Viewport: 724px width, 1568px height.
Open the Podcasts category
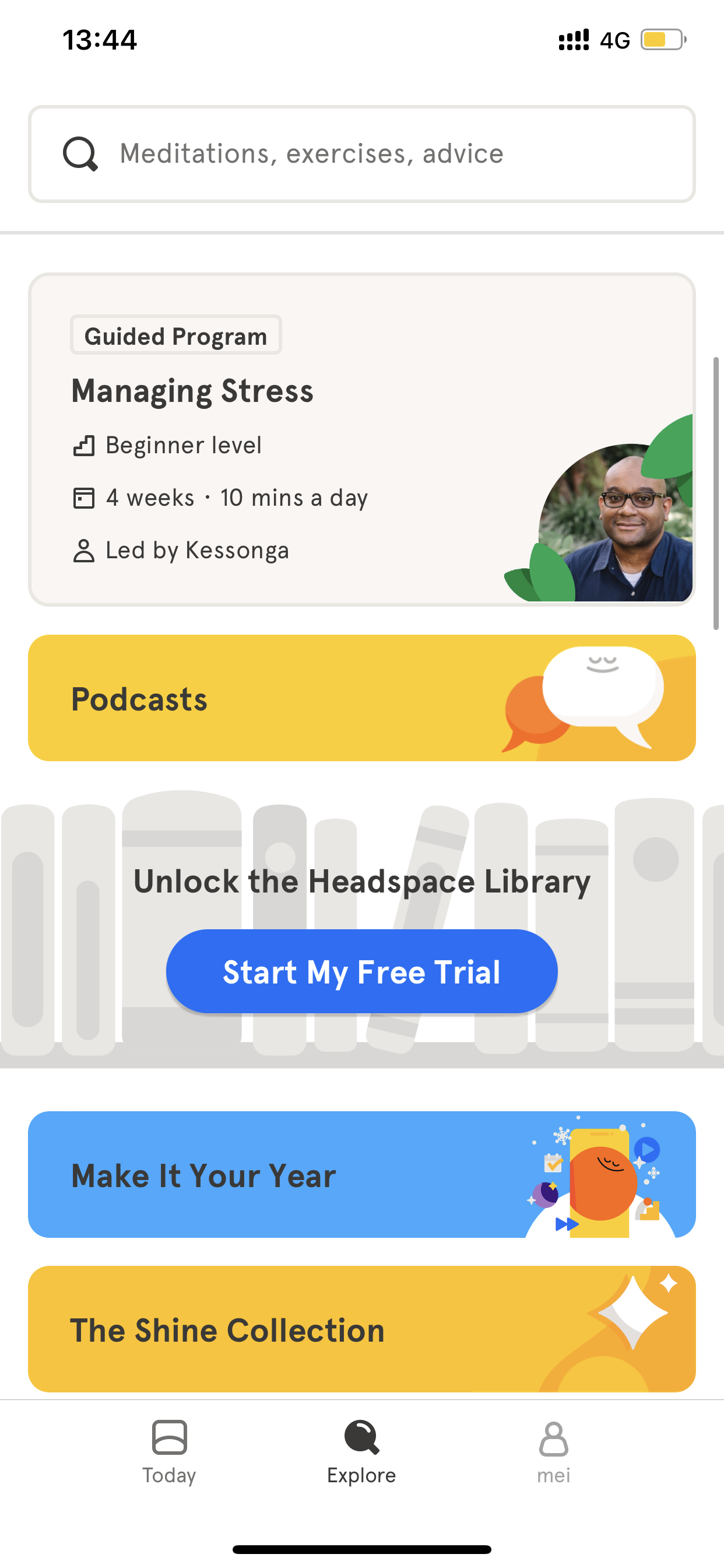tap(362, 698)
